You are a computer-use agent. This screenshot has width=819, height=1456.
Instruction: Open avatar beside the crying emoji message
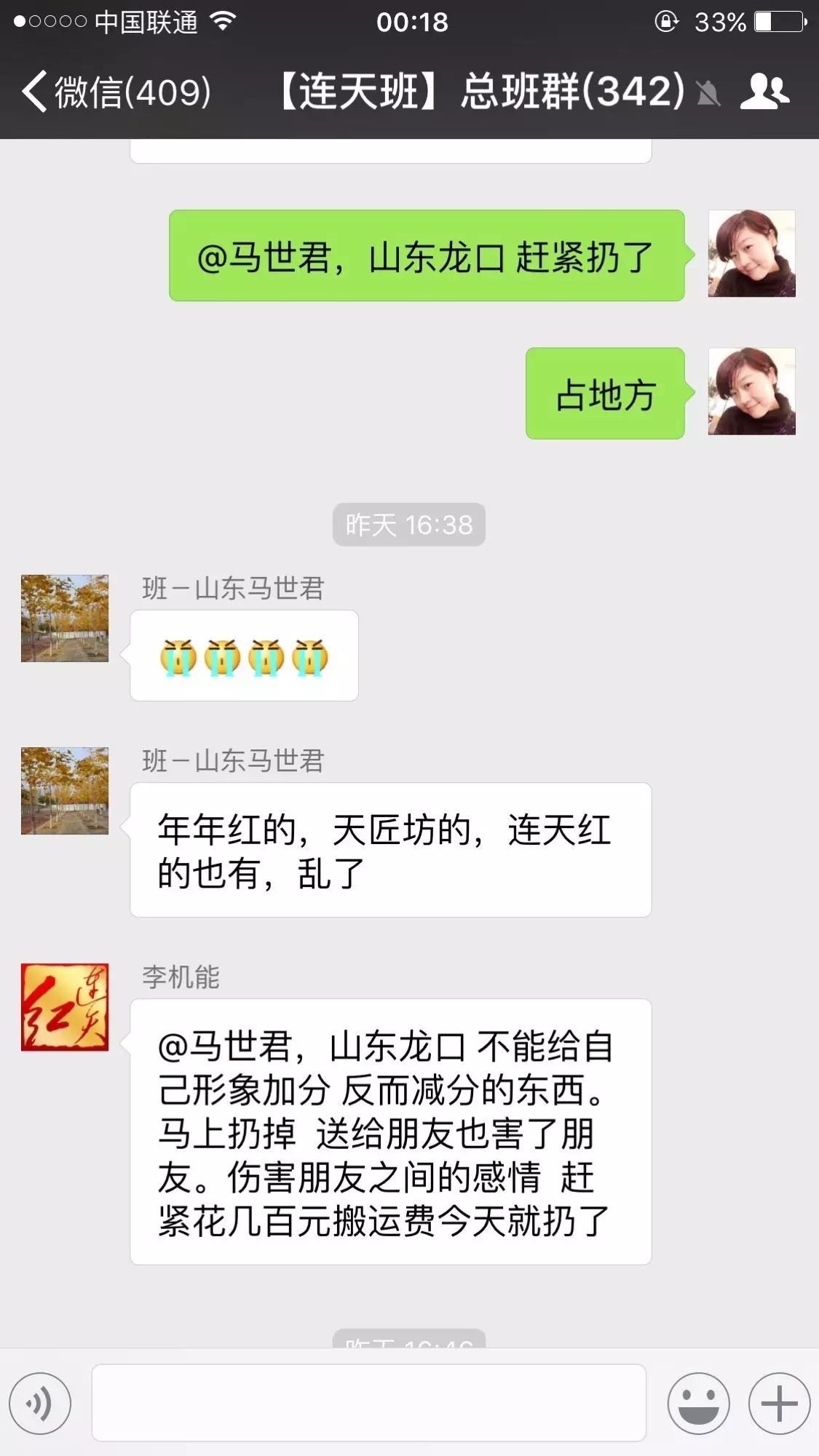pyautogui.click(x=65, y=618)
